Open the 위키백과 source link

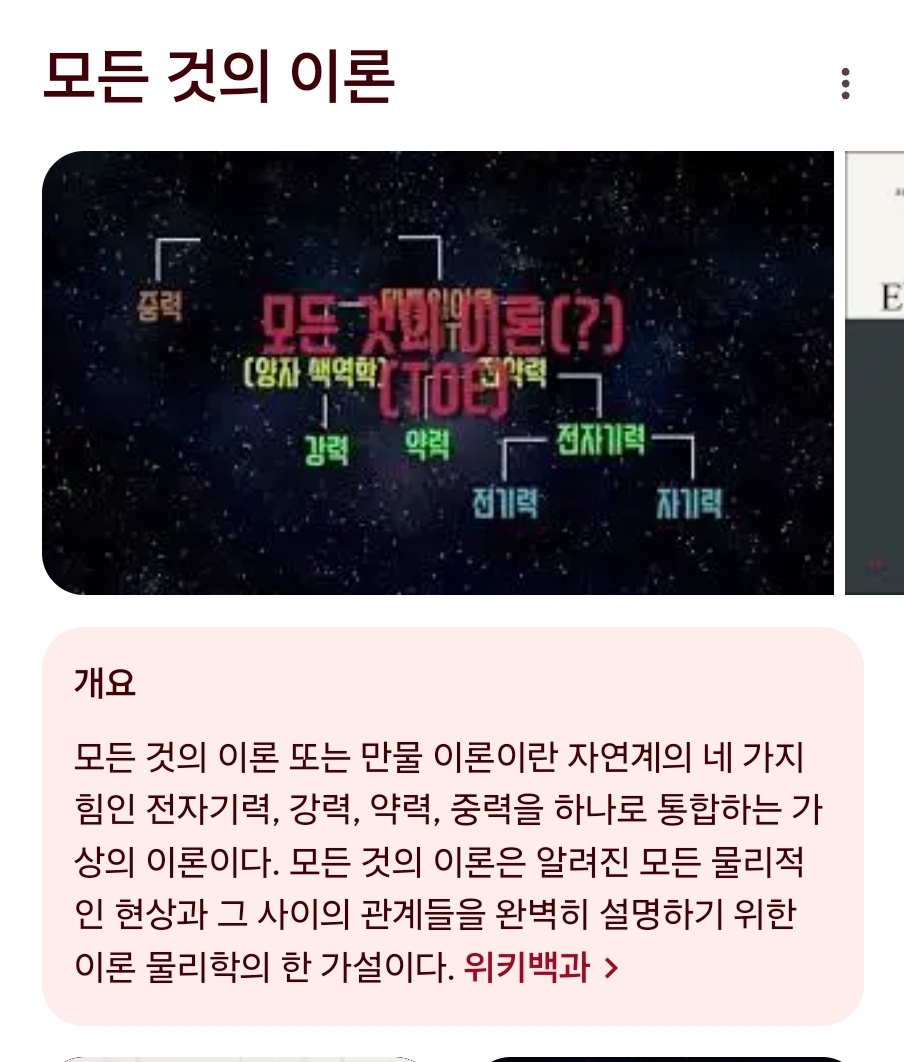pyautogui.click(x=541, y=967)
